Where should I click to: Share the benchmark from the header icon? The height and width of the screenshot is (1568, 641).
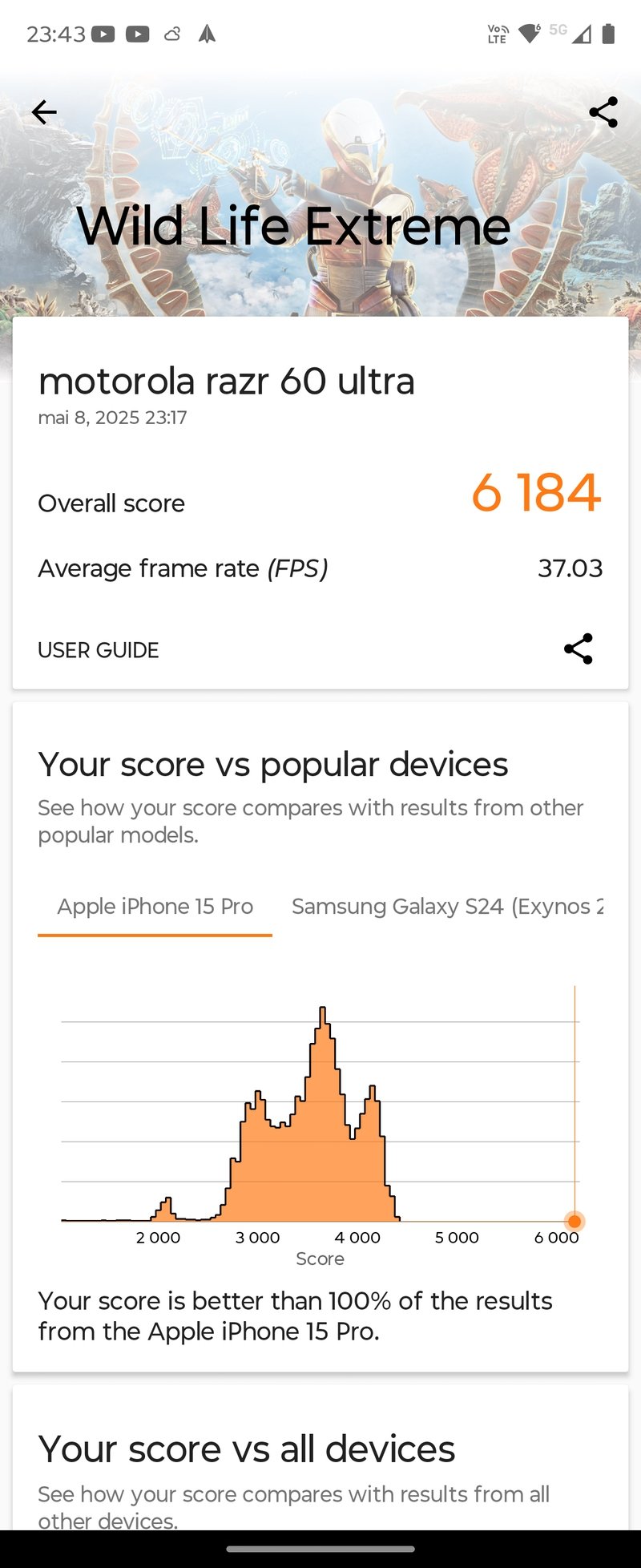coord(603,112)
